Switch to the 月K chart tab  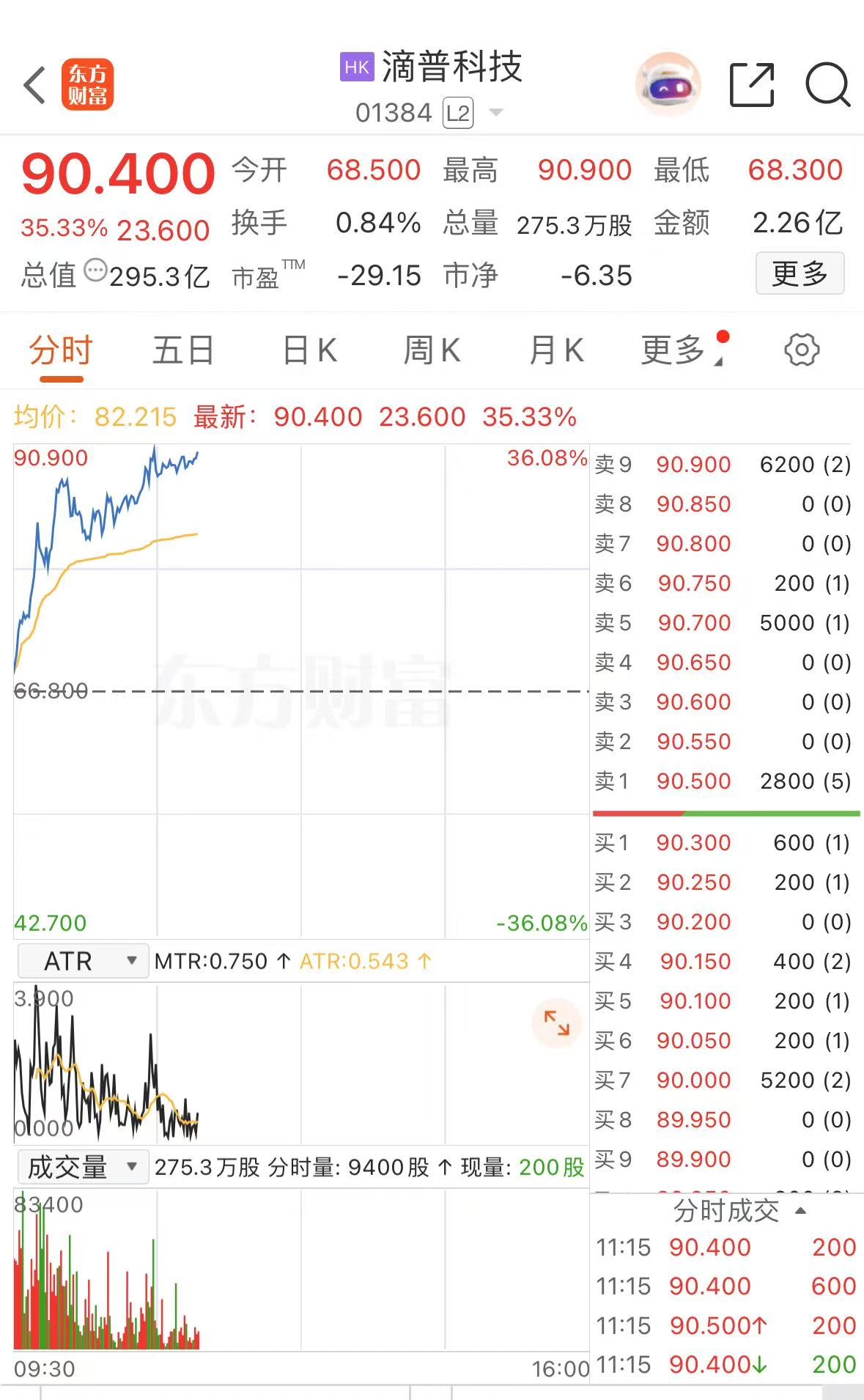556,350
